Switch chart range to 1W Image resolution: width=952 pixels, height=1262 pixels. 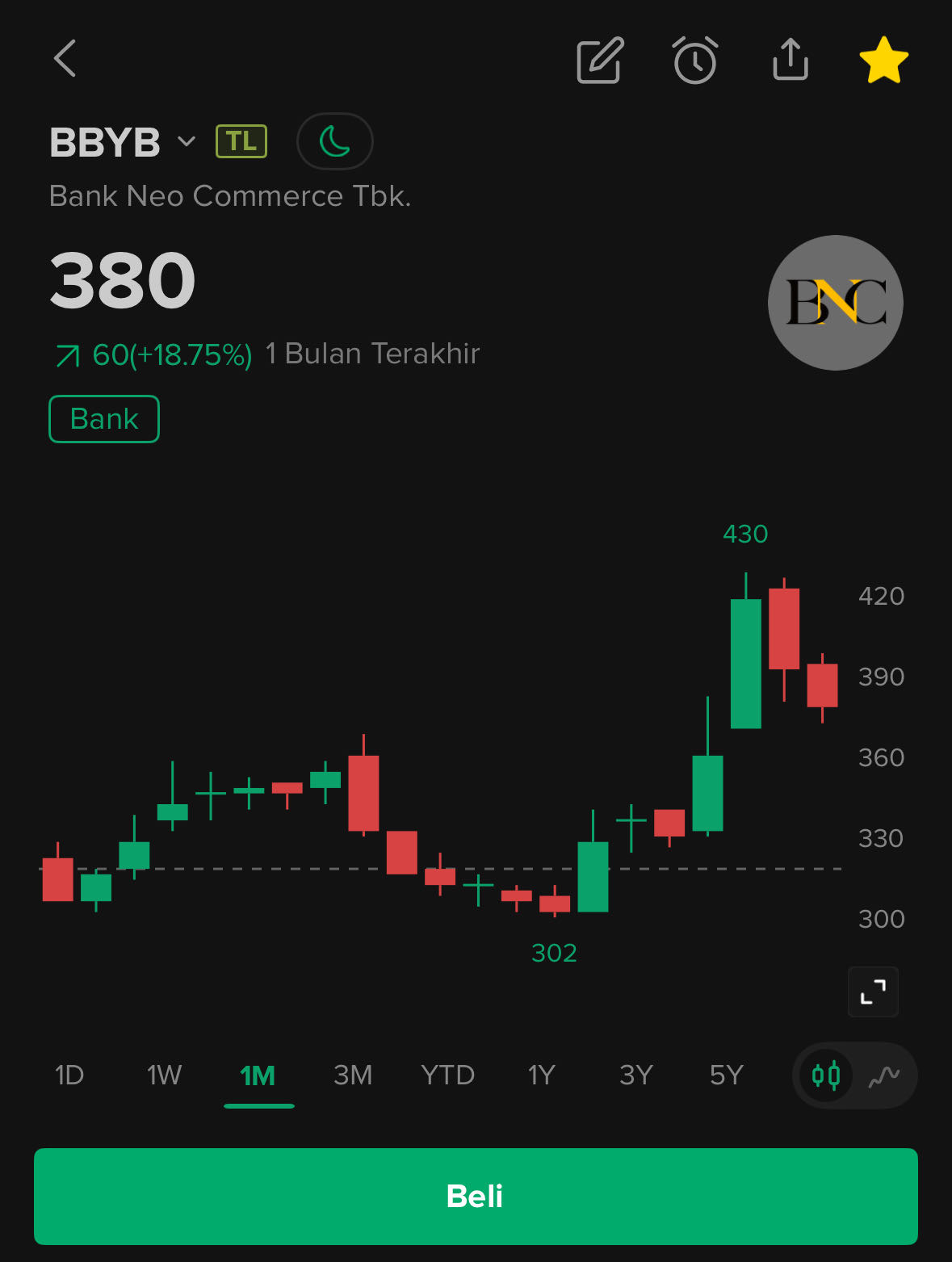pyautogui.click(x=164, y=1075)
